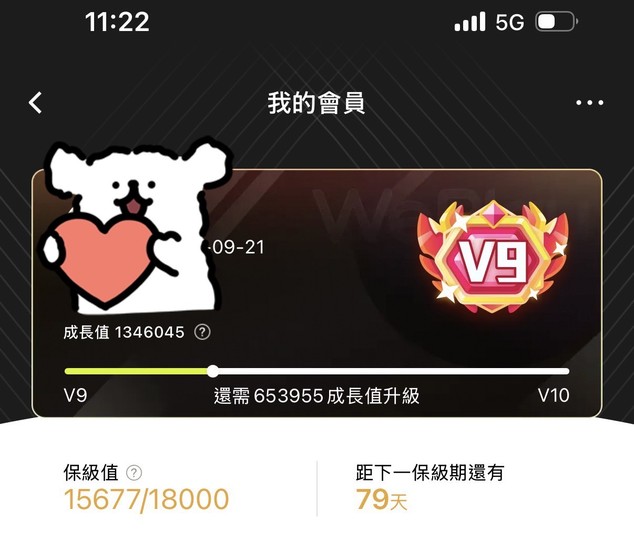This screenshot has width=634, height=540.
Task: Open the 保級值 help question mark
Action: click(134, 473)
